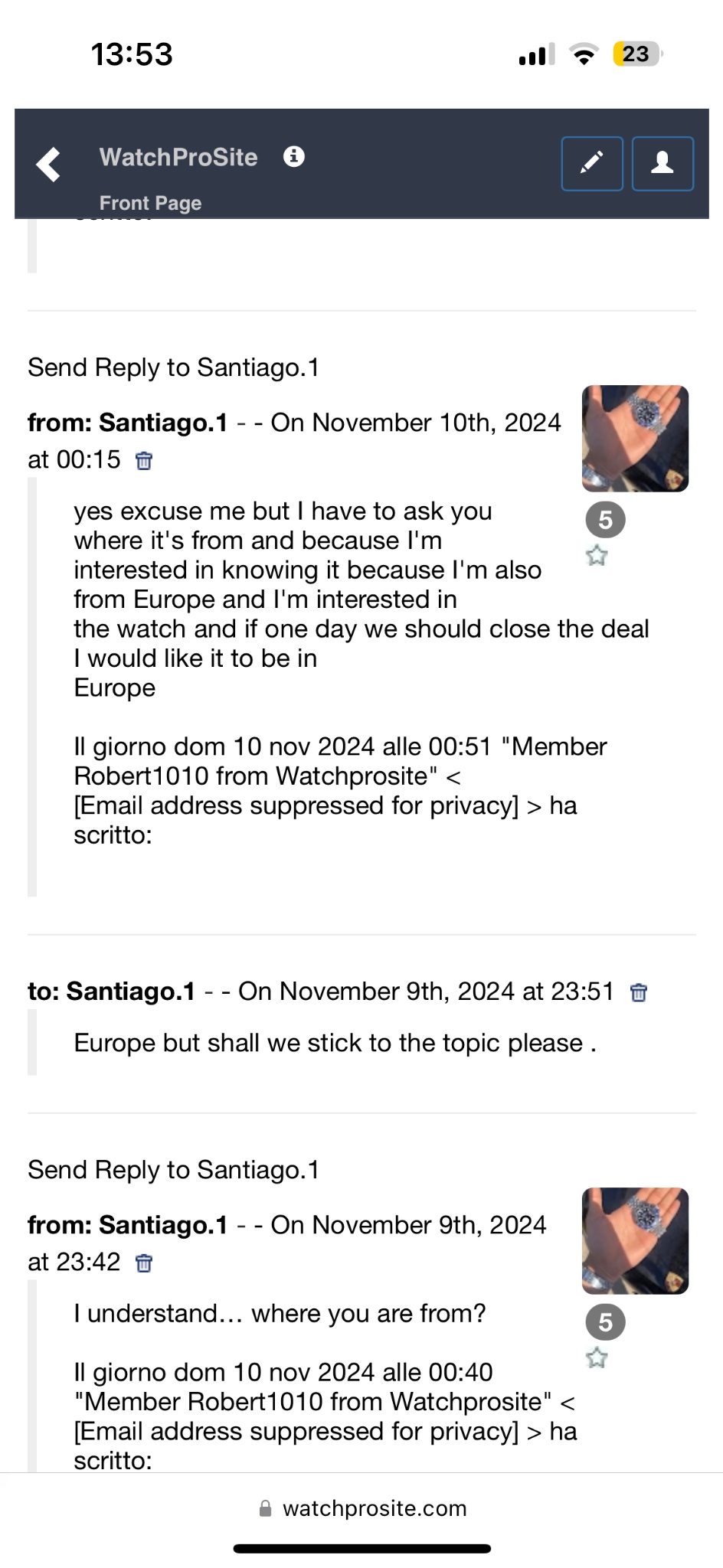723x1568 pixels.
Task: Open the WatchProSite info icon
Action: [294, 157]
